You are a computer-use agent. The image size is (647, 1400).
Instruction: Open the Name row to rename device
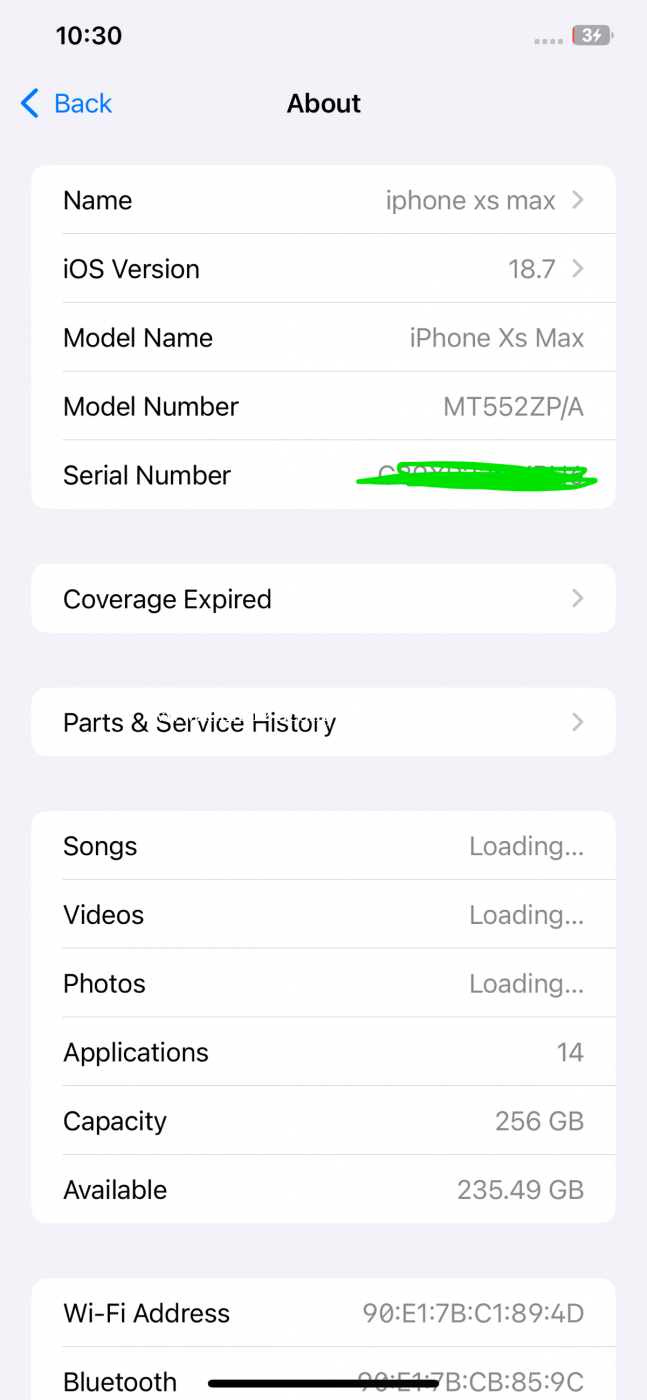tap(323, 200)
